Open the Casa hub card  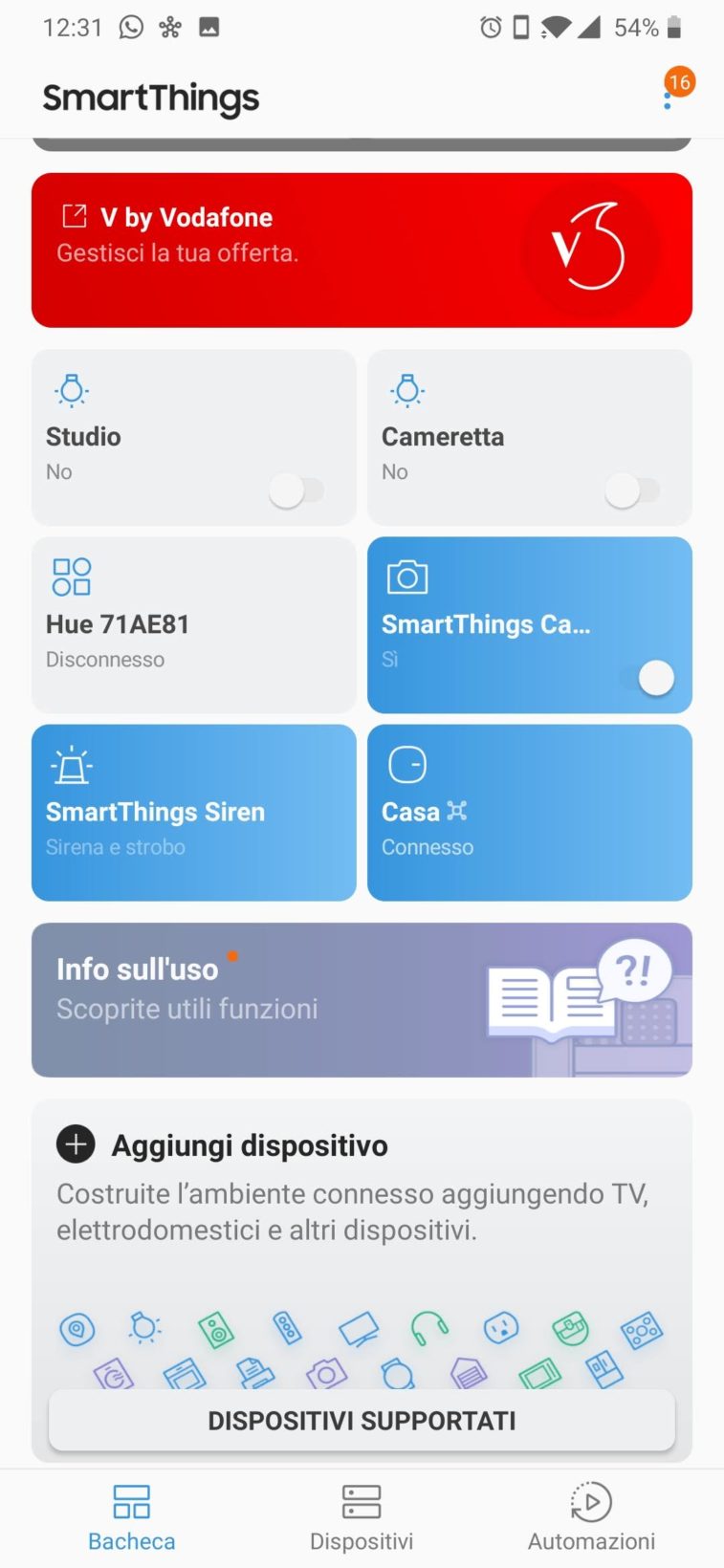pos(529,812)
